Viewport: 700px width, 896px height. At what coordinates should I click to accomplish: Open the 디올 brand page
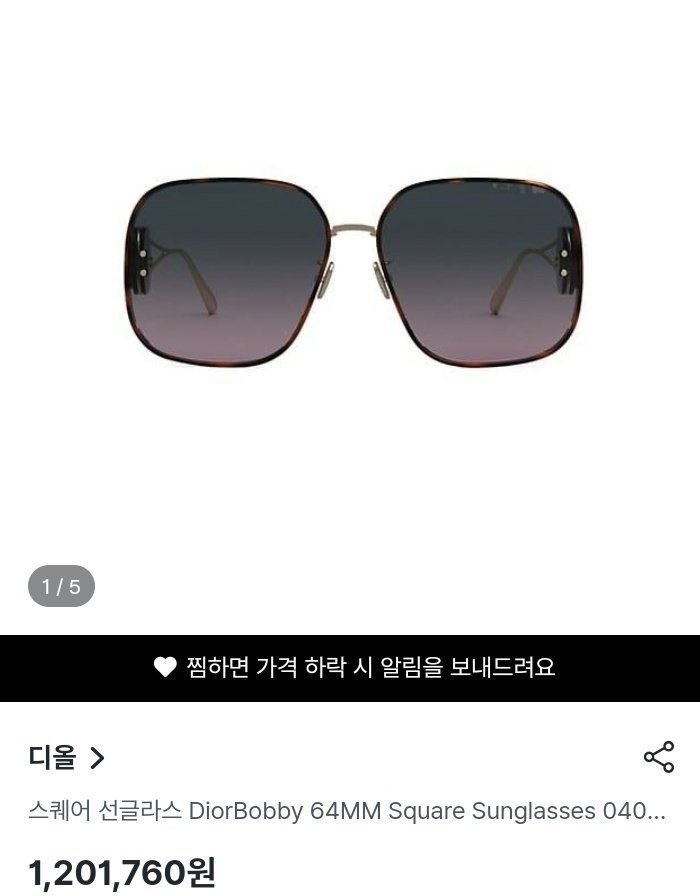(66, 758)
